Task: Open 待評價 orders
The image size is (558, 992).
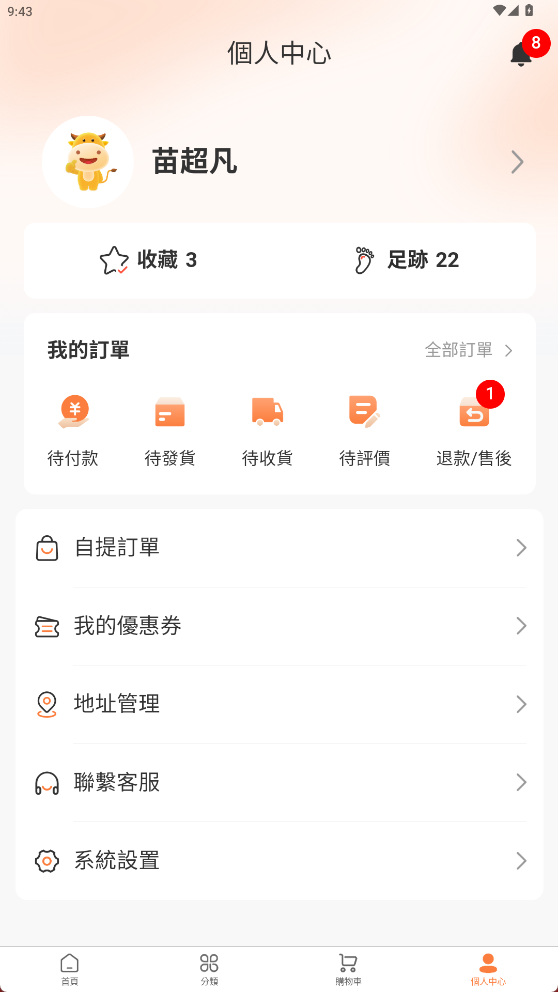Action: pos(364,430)
